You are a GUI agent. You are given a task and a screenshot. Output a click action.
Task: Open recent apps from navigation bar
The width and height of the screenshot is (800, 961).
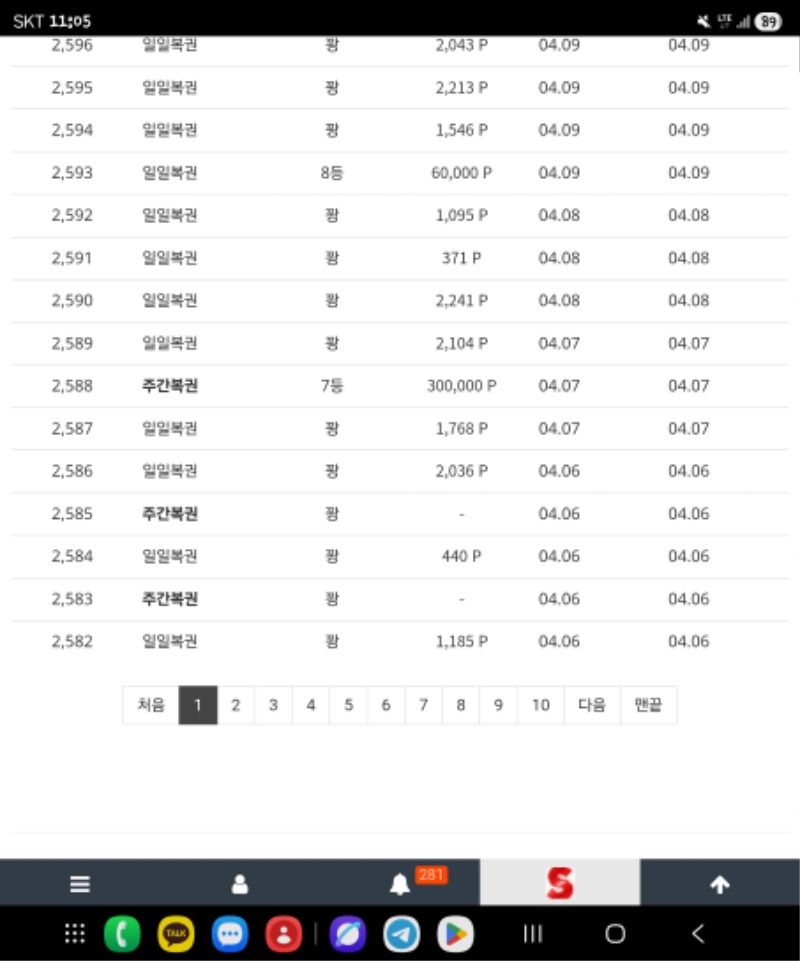point(533,934)
